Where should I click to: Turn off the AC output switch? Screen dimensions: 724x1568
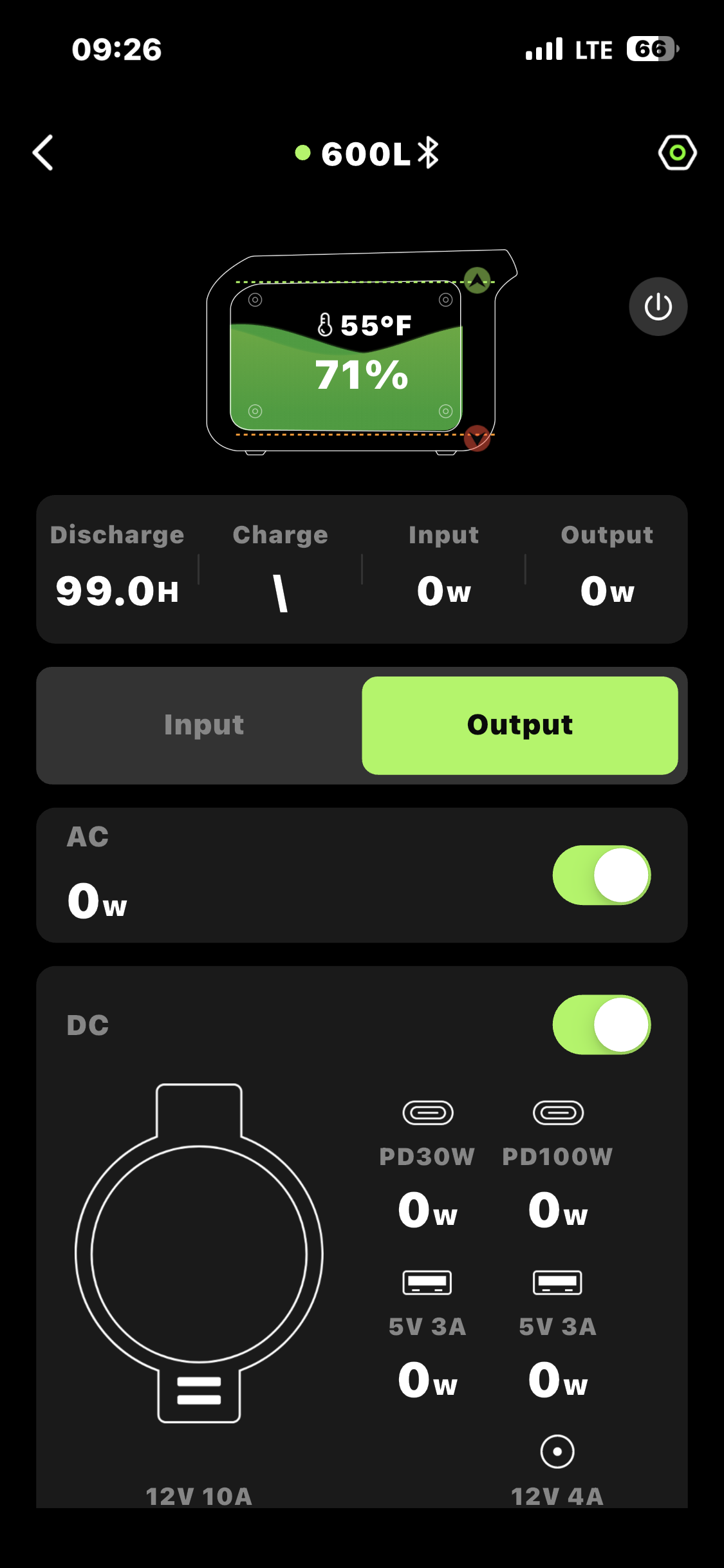(601, 875)
